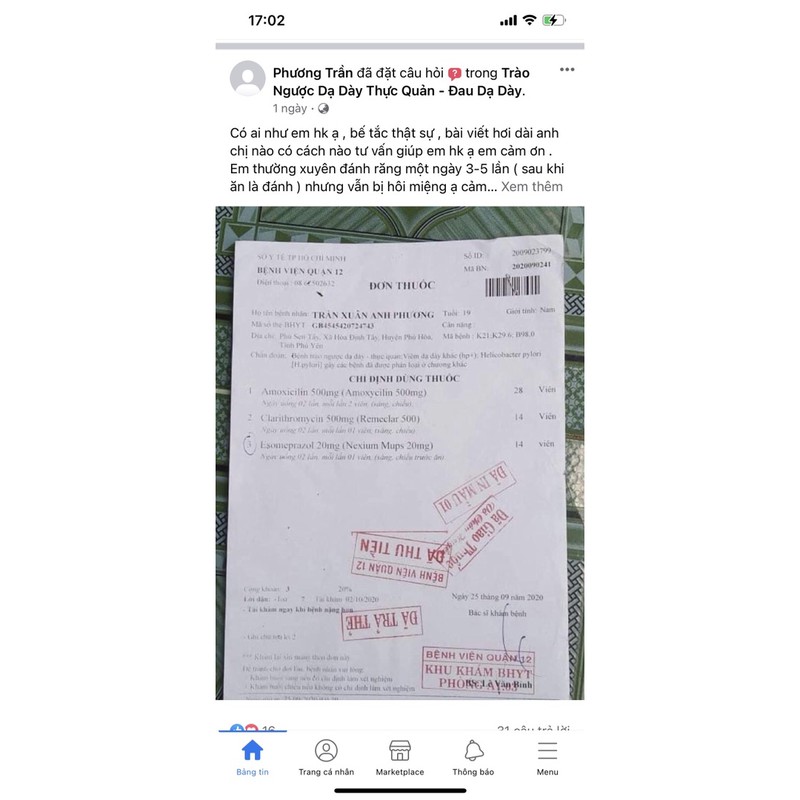Open Phương Trần's profile avatar

pos(248,78)
